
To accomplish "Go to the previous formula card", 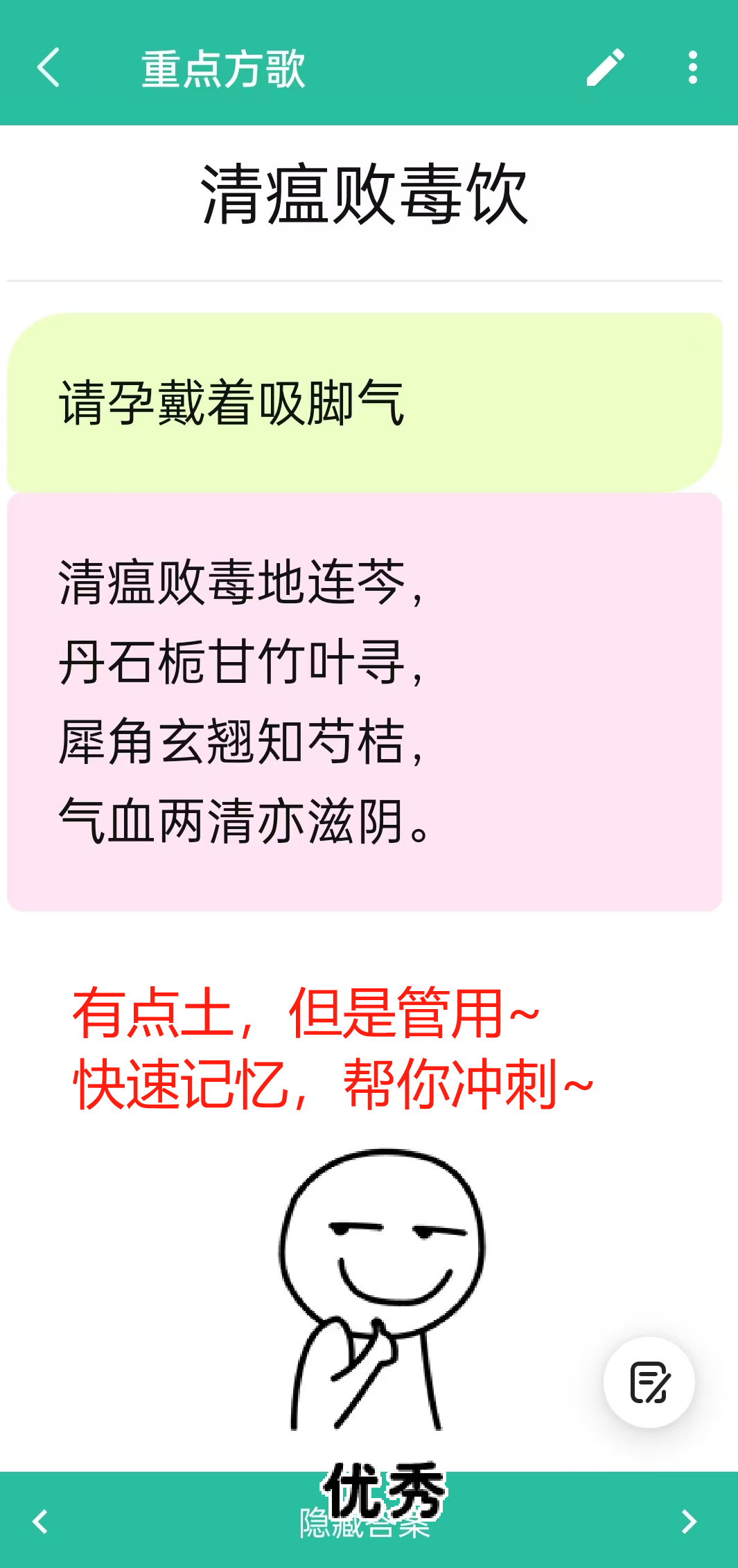I will coord(41,1521).
